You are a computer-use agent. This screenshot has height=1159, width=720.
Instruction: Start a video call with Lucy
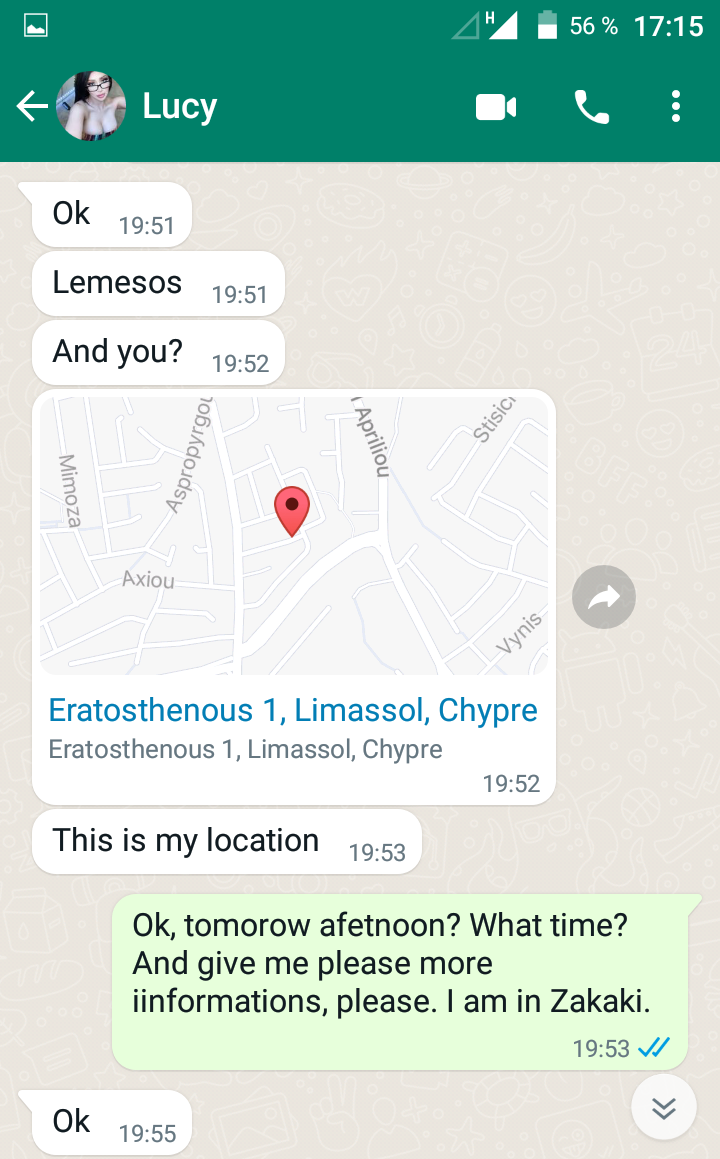pos(496,107)
